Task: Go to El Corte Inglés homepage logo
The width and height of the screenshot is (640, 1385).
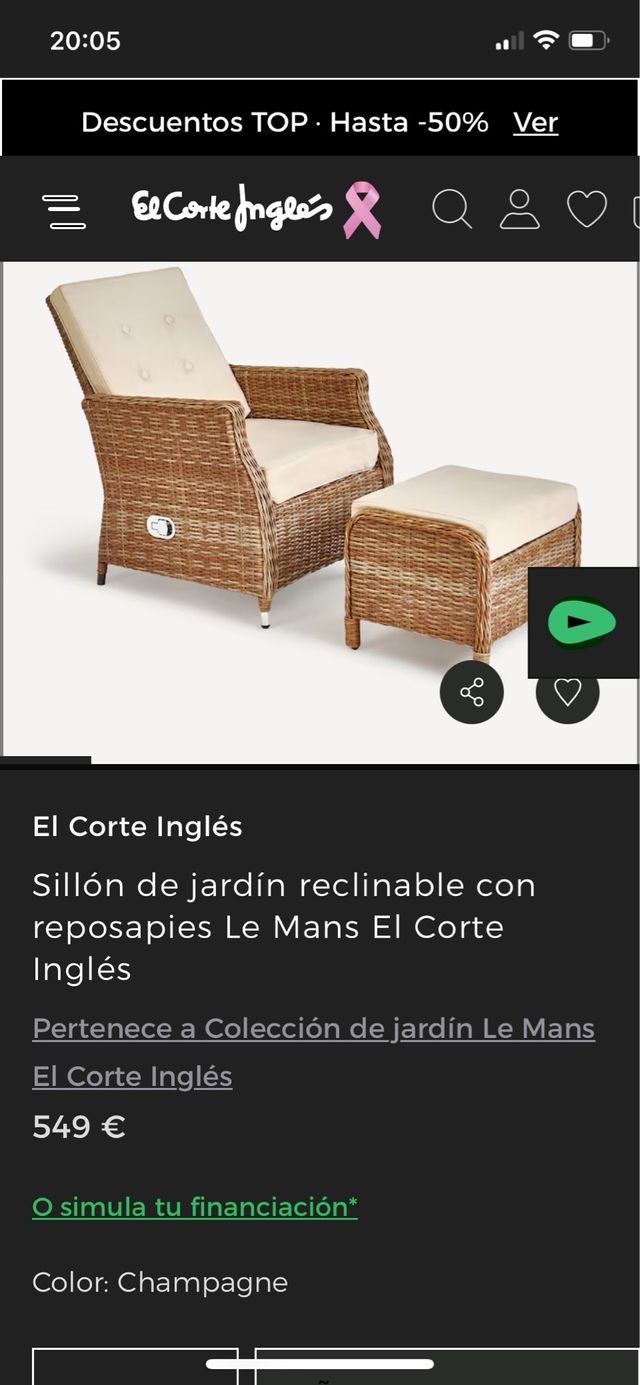Action: (232, 209)
